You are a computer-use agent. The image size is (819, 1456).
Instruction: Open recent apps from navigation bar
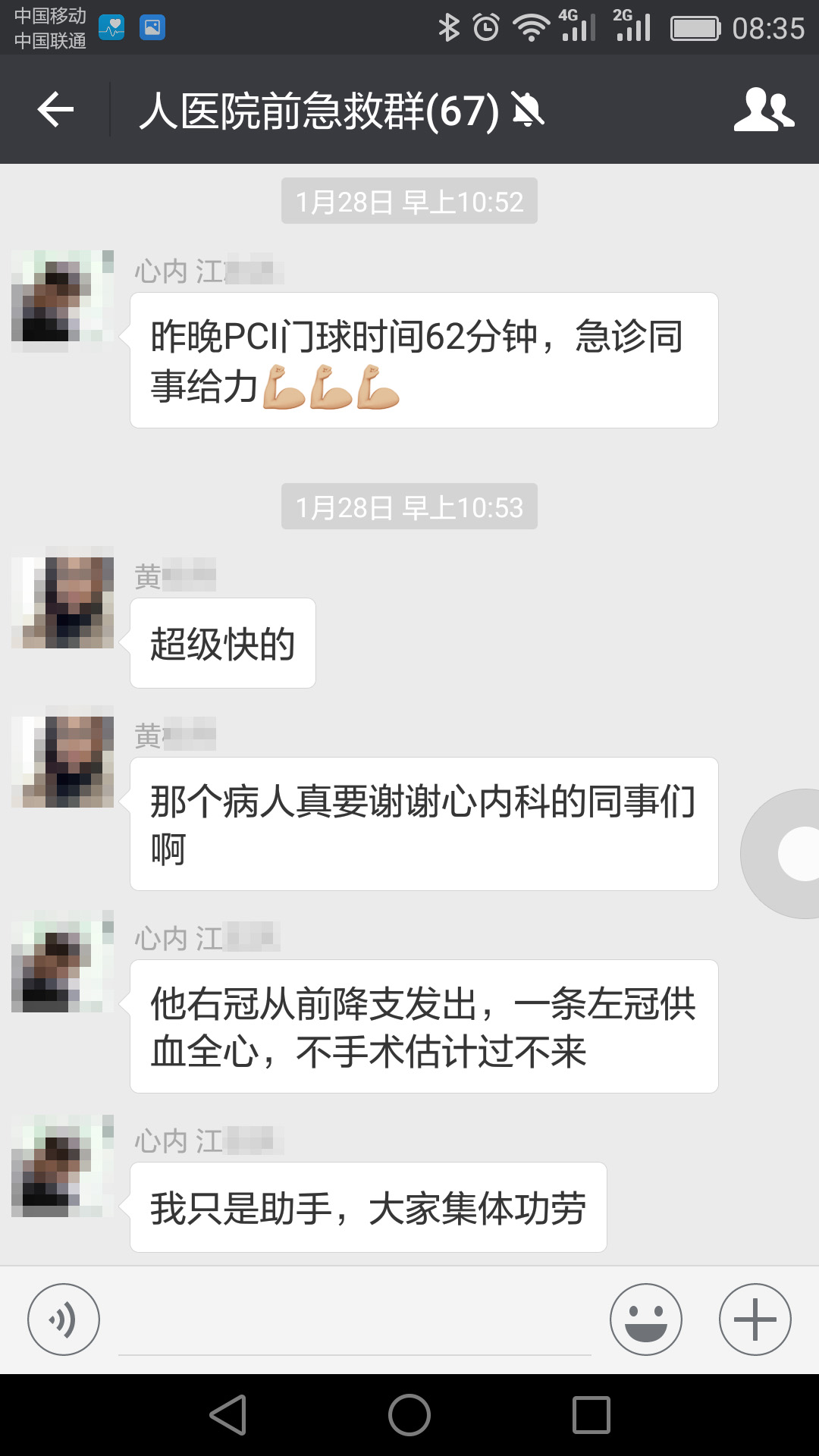591,1415
